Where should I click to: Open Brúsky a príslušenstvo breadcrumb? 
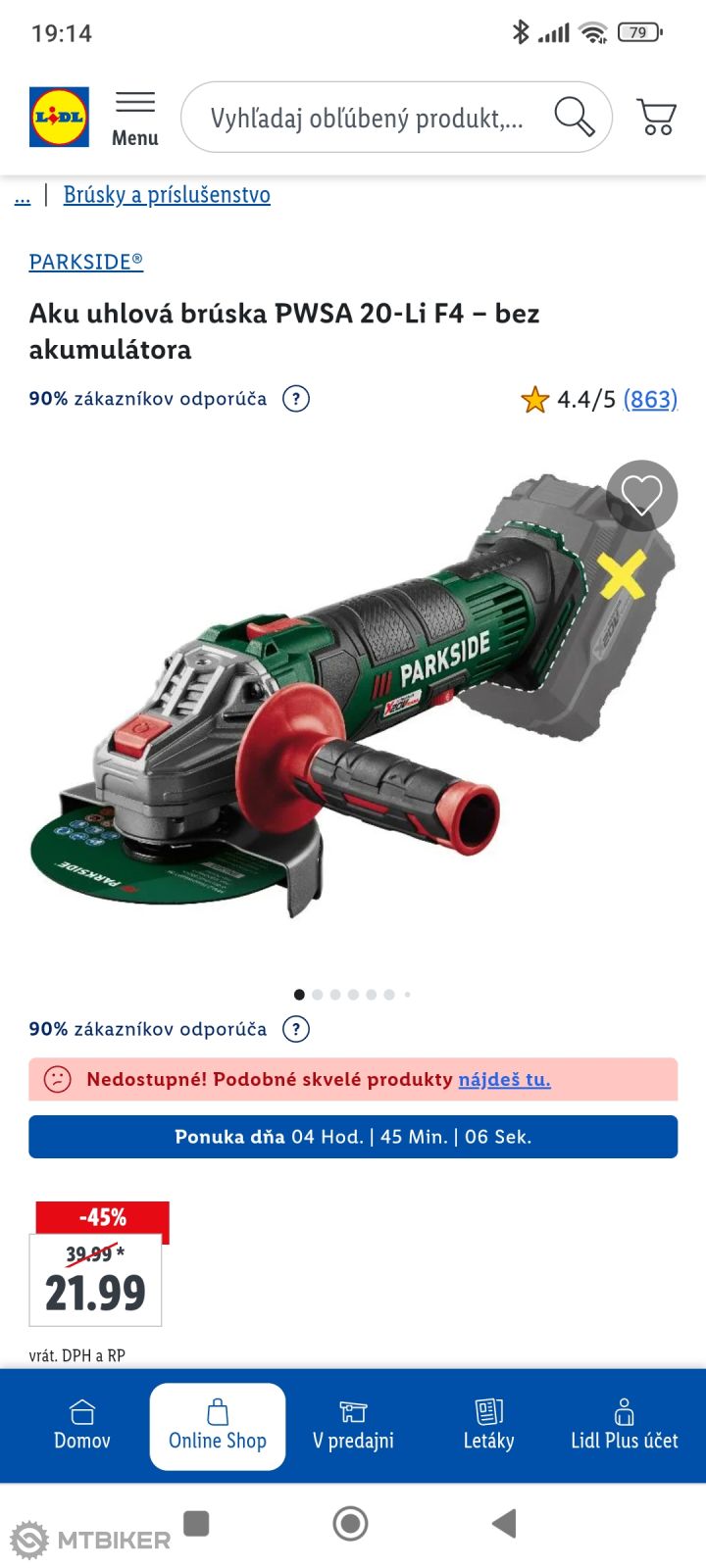(x=167, y=195)
